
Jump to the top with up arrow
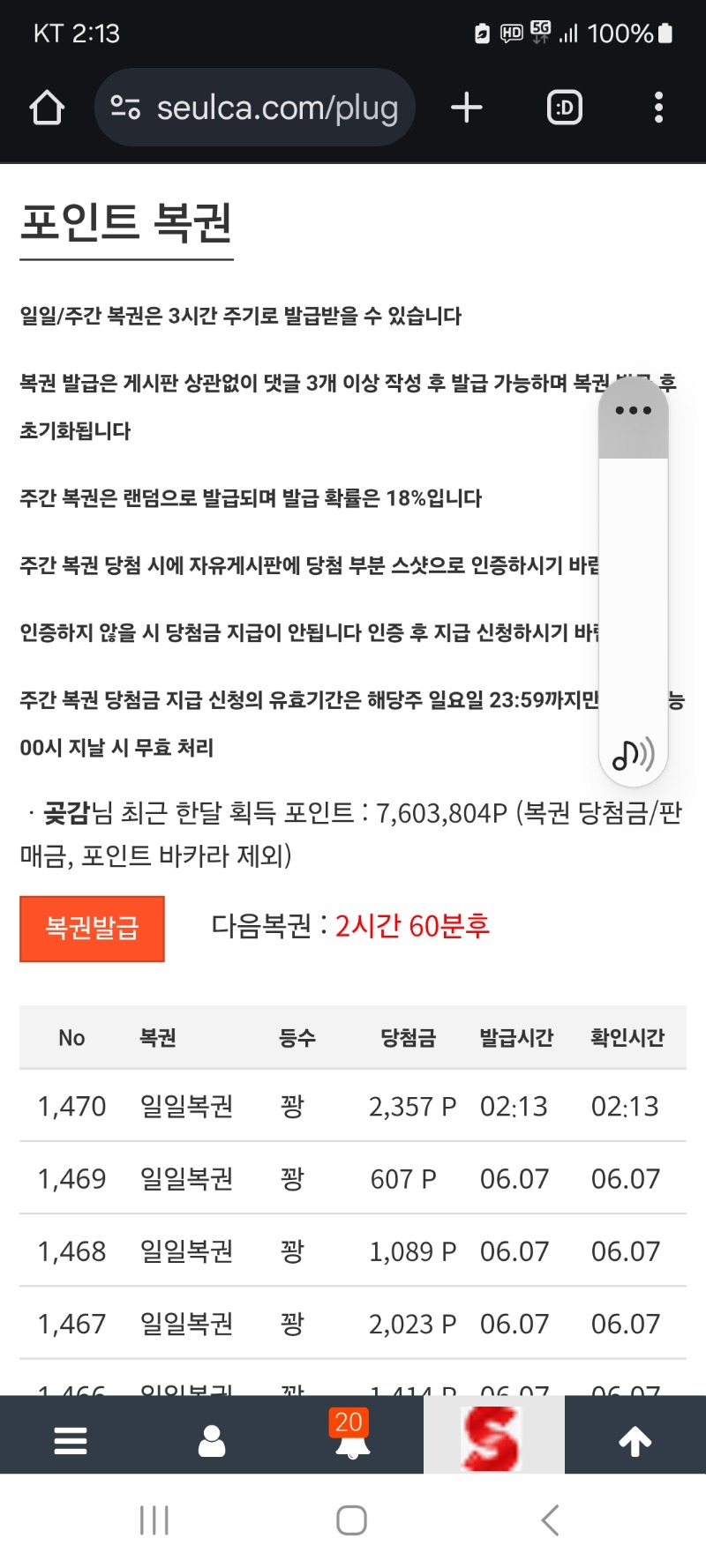[635, 1441]
